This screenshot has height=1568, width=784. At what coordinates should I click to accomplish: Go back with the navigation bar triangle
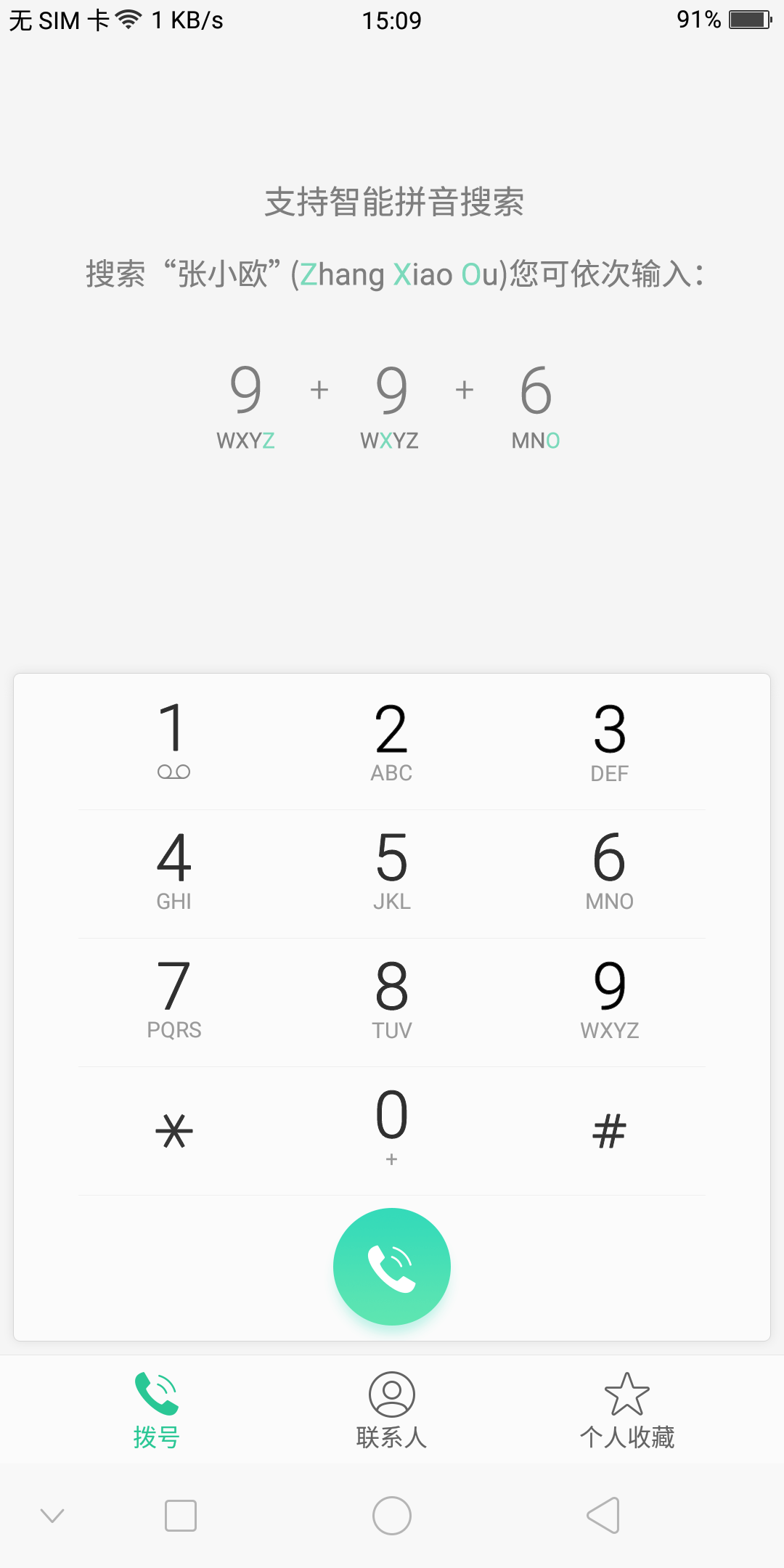[603, 1516]
